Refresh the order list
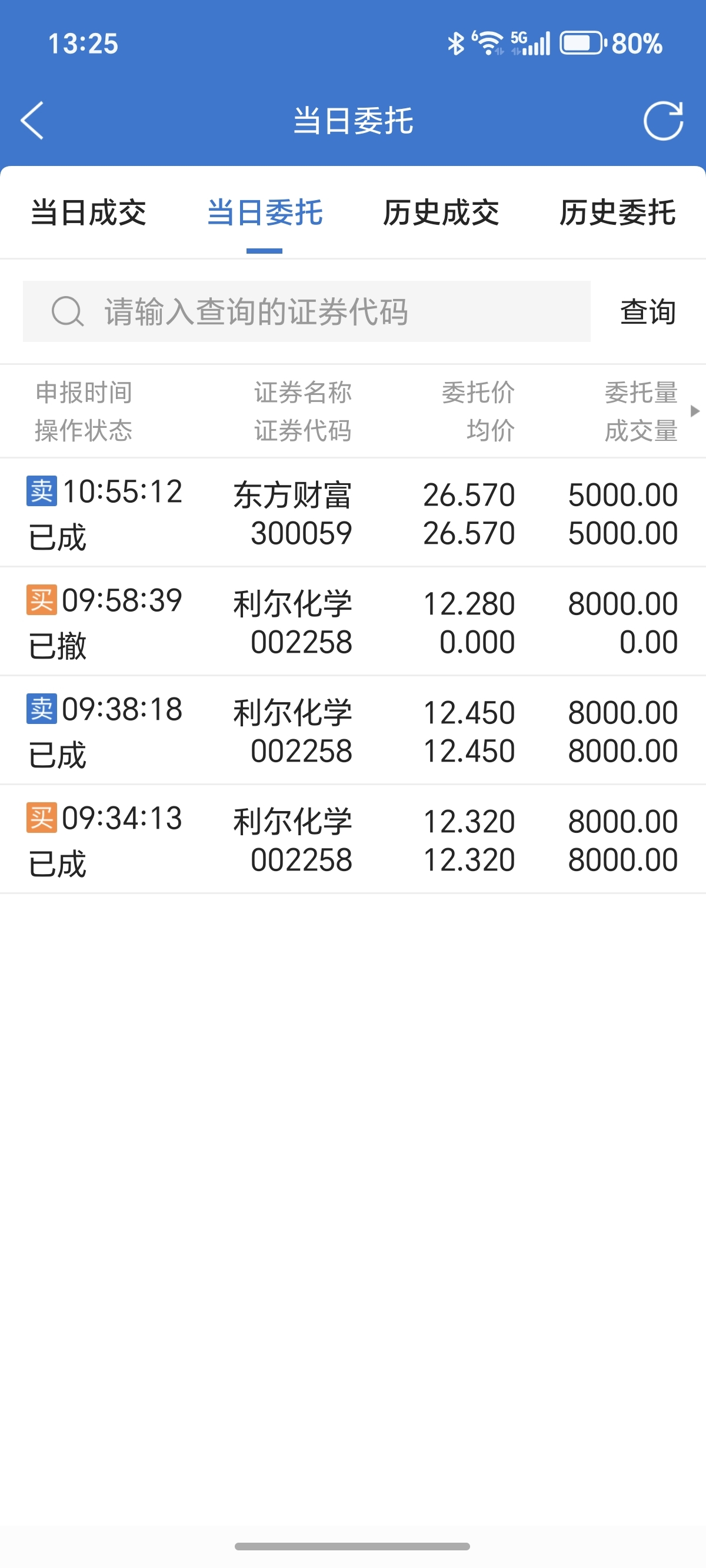The image size is (706, 1568). pos(663,121)
